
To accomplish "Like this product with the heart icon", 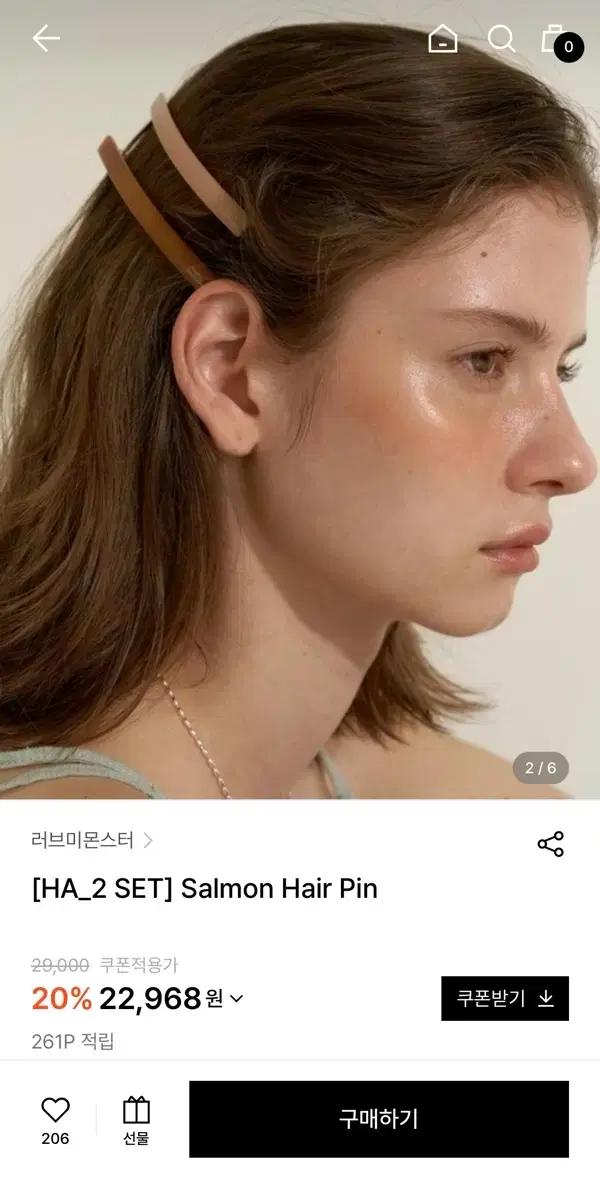I will 55,1110.
